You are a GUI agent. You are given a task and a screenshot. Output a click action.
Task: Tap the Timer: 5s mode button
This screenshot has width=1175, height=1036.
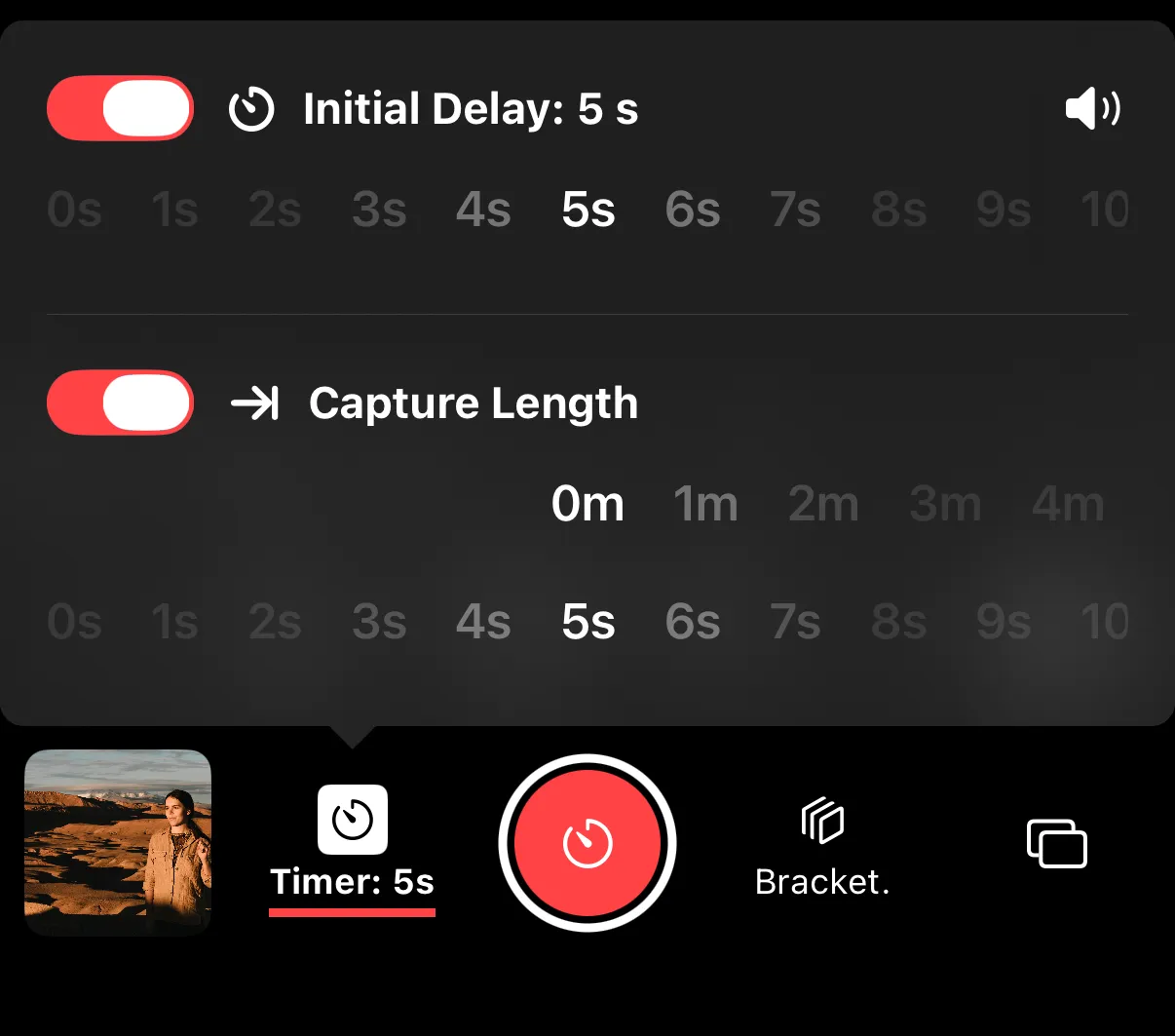353,844
